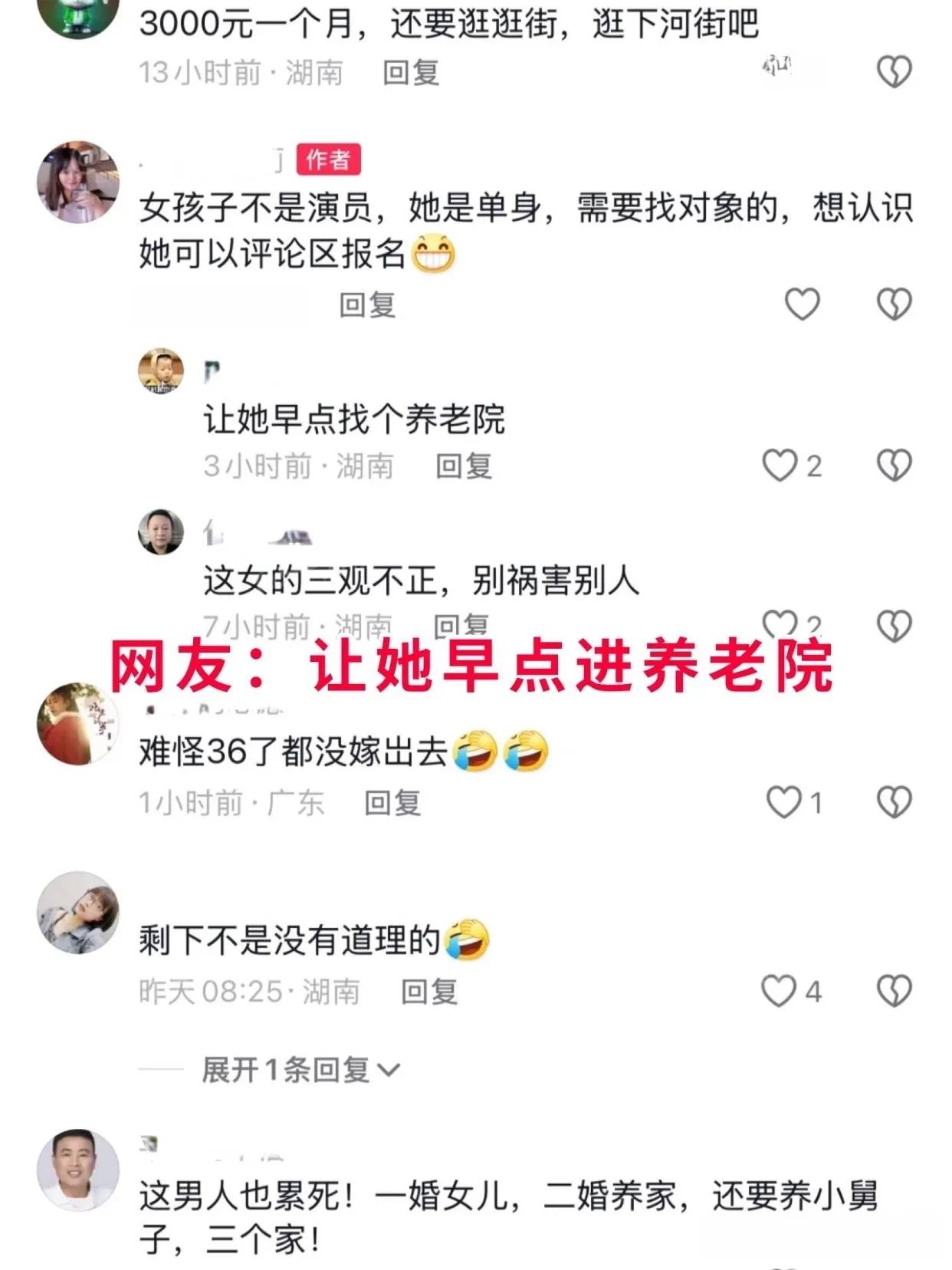Screen dimensions: 952x1270
Task: Like the comment 让她早点找个养老院
Action: click(x=780, y=466)
